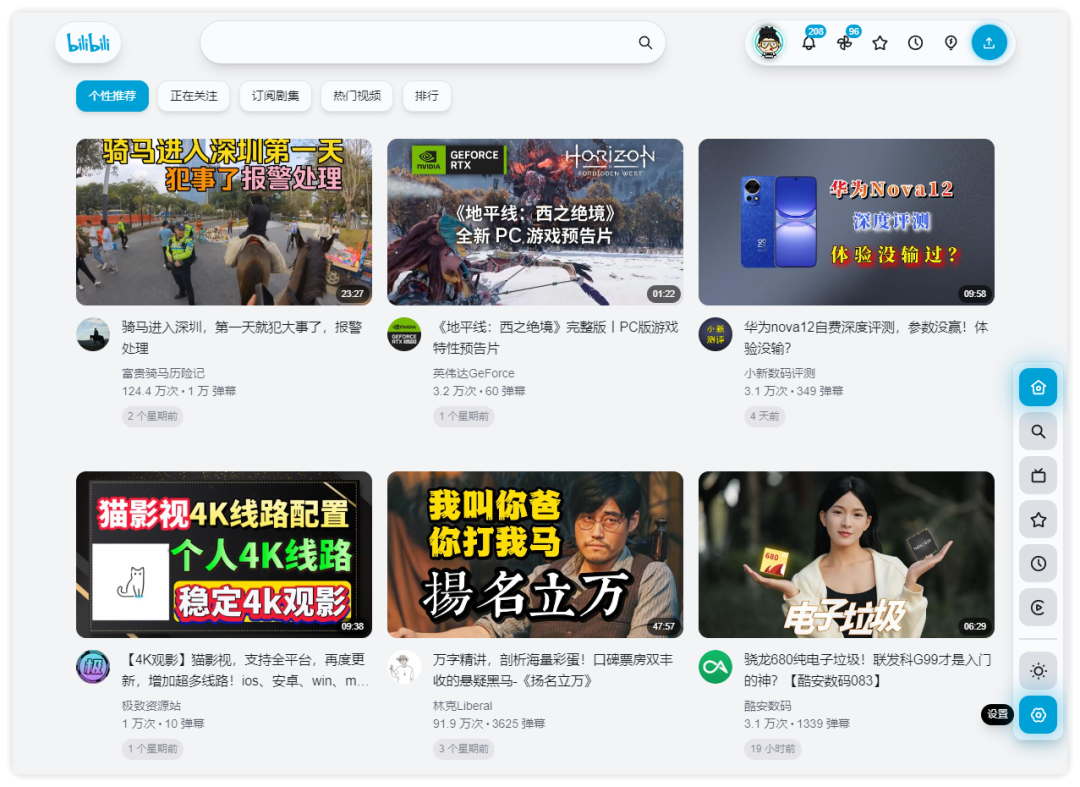Open the user profile avatar
The height and width of the screenshot is (787, 1080).
click(x=768, y=43)
